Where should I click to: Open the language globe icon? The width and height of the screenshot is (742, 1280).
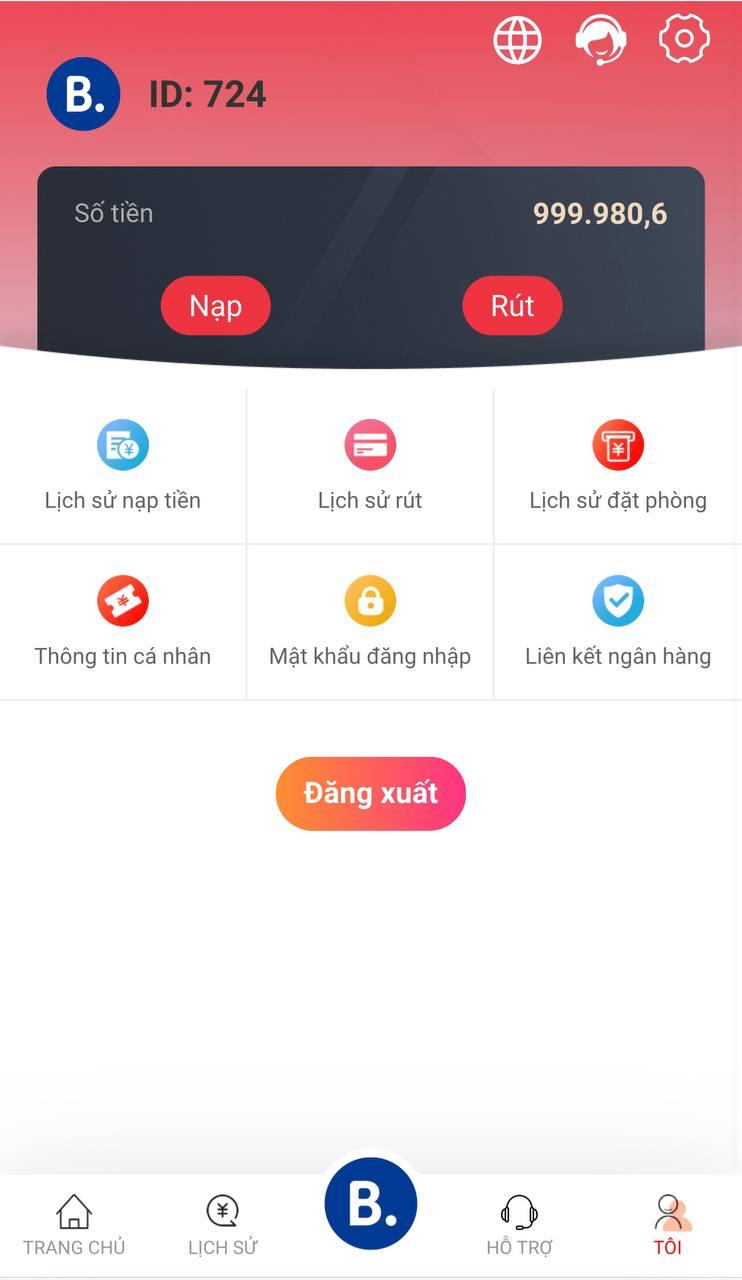tap(517, 40)
